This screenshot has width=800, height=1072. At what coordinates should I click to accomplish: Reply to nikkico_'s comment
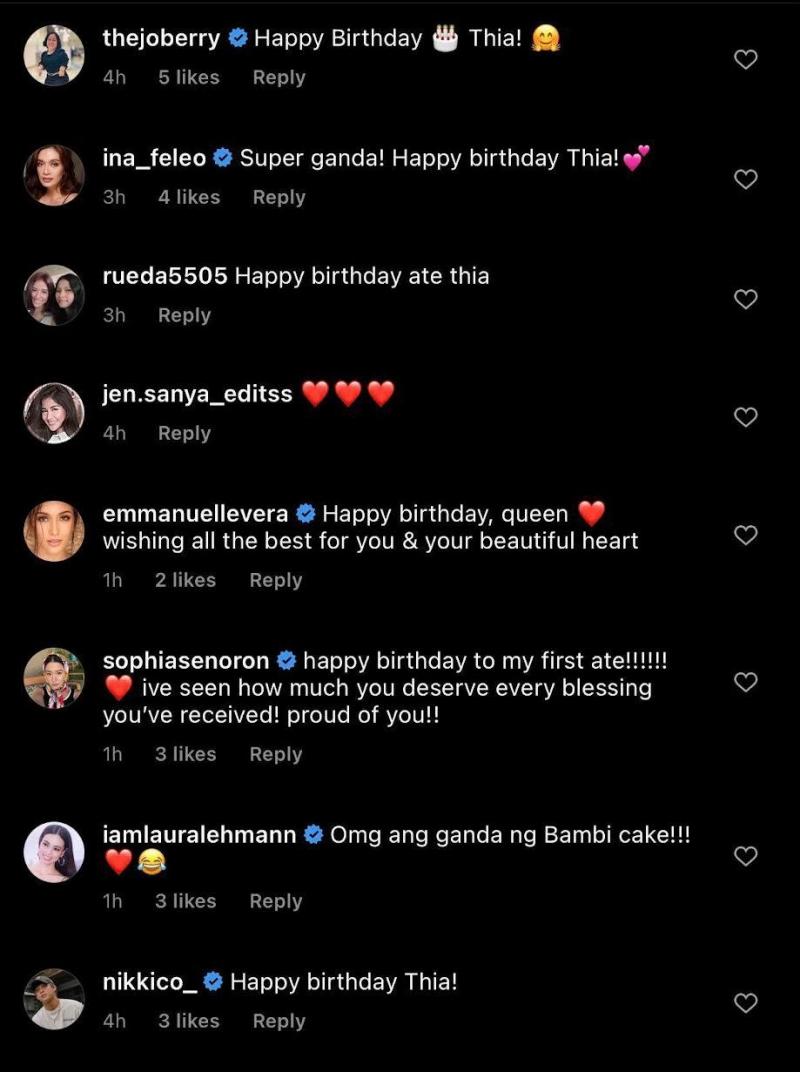coord(278,1021)
